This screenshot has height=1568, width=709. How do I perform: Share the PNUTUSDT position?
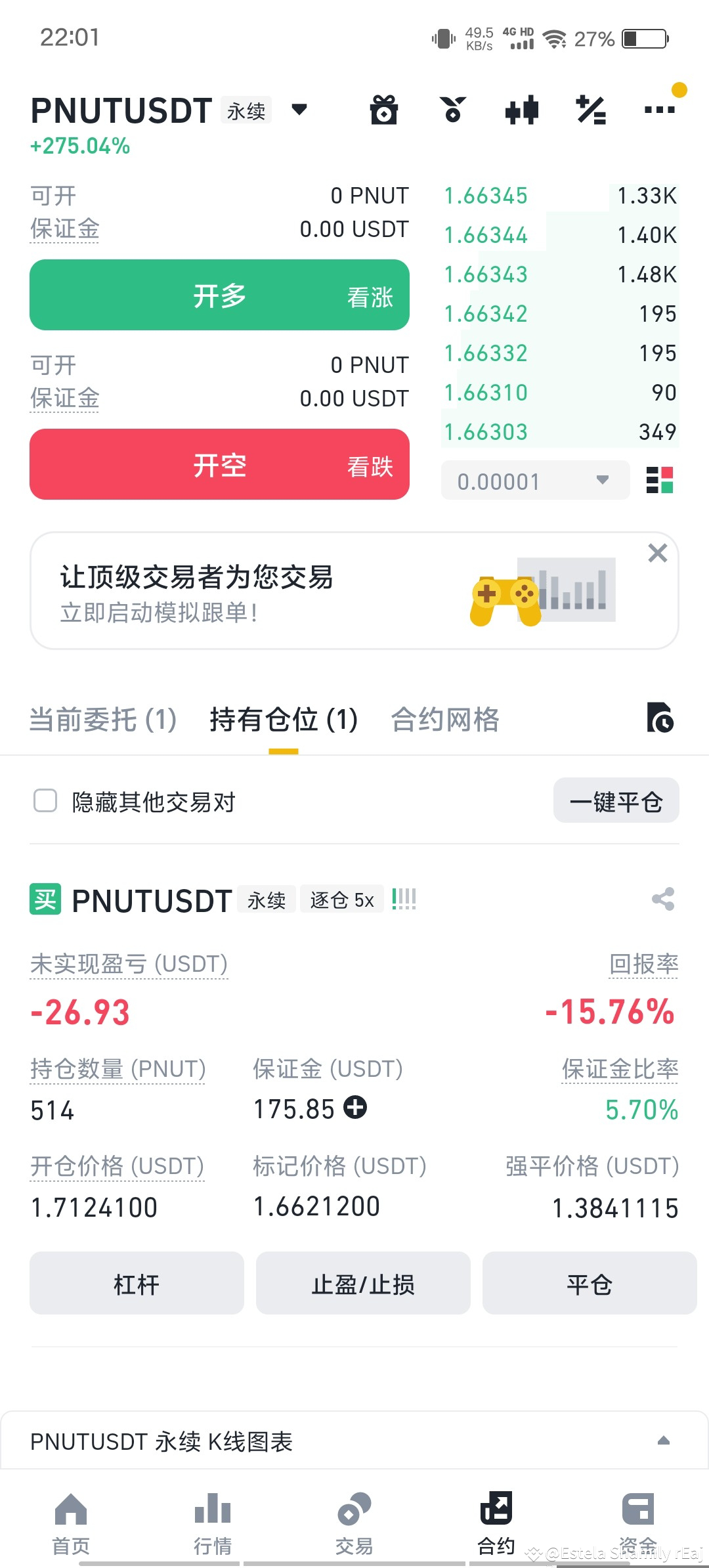click(662, 900)
